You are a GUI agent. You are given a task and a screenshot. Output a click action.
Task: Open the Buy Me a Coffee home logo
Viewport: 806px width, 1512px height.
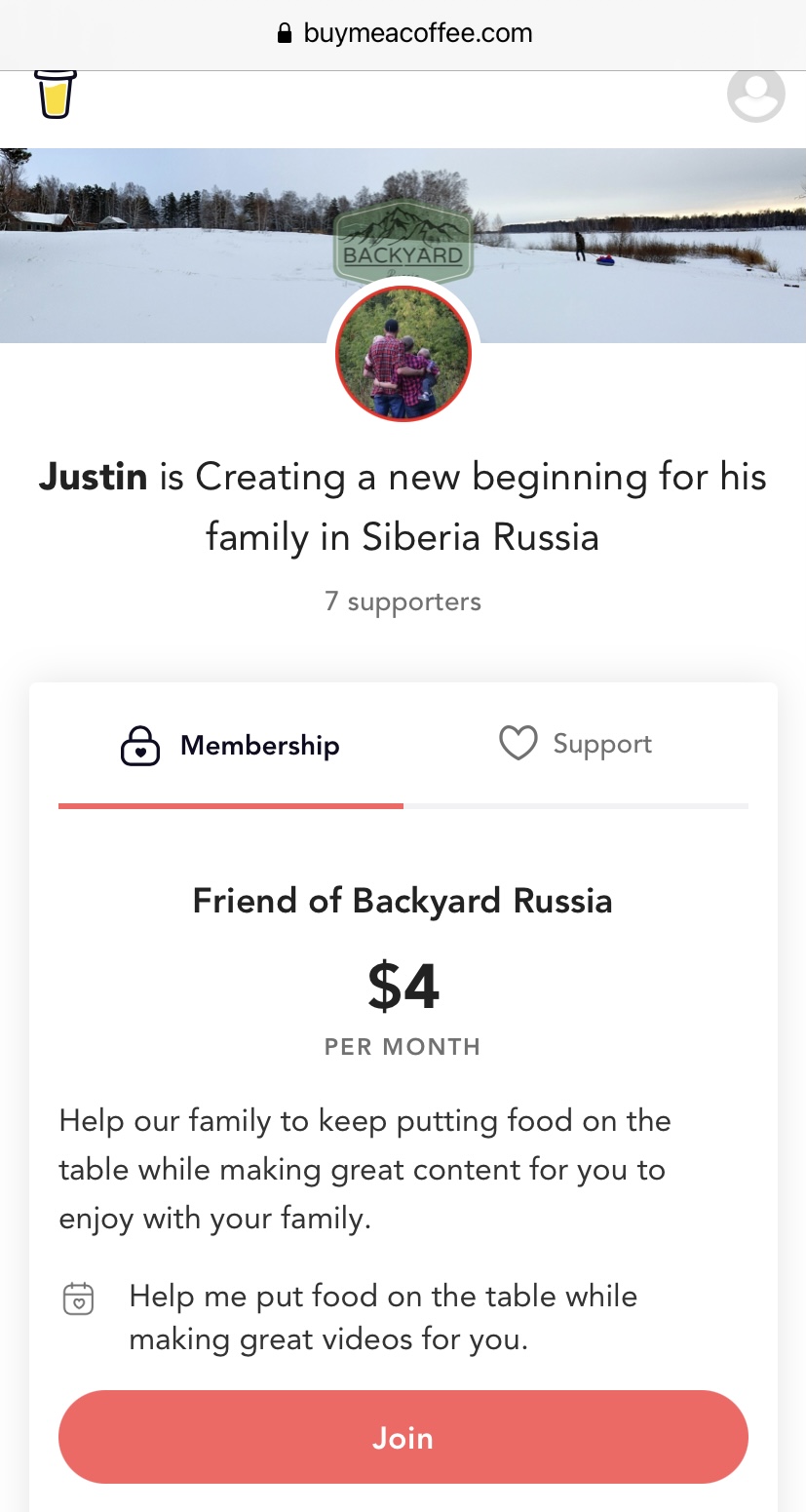click(x=56, y=95)
